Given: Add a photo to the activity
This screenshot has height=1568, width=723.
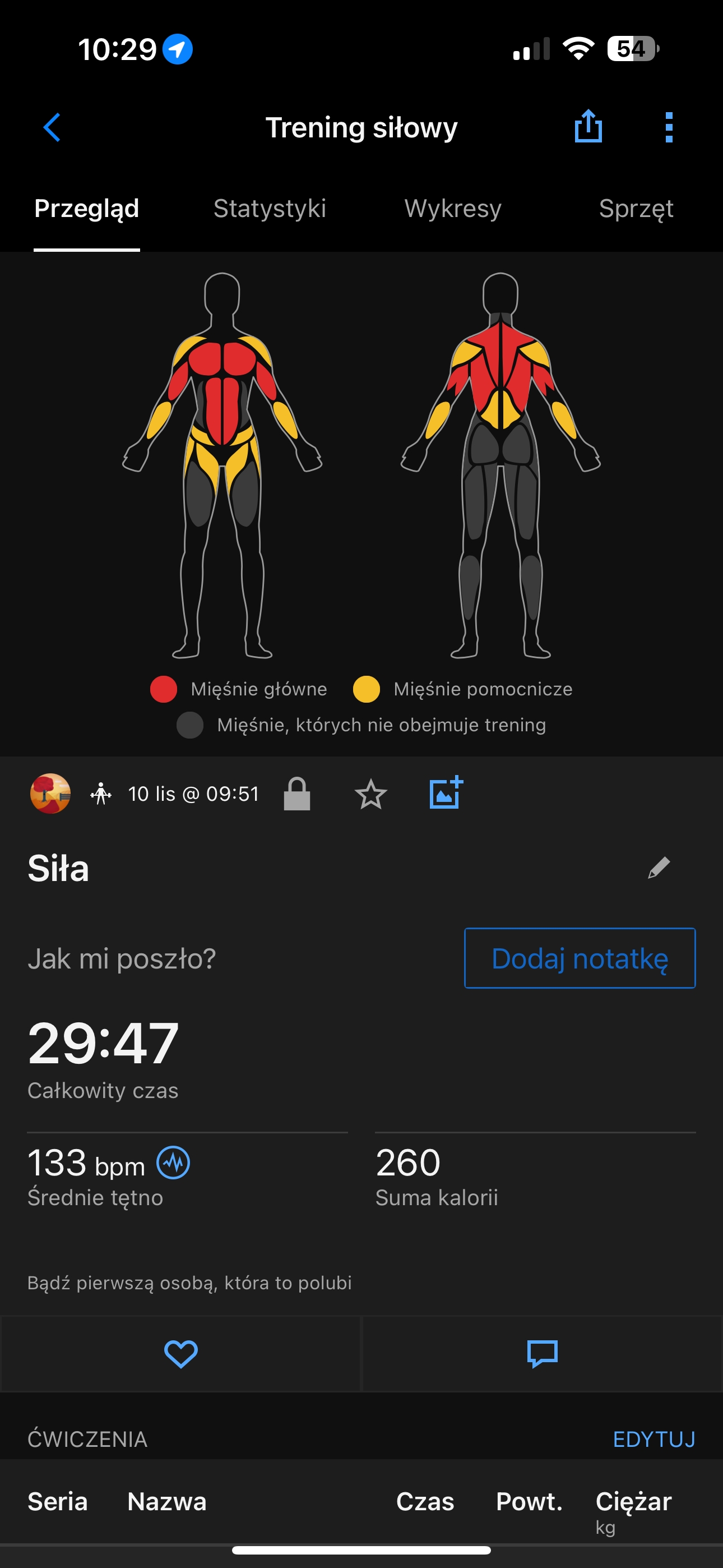Looking at the screenshot, I should click(x=446, y=792).
